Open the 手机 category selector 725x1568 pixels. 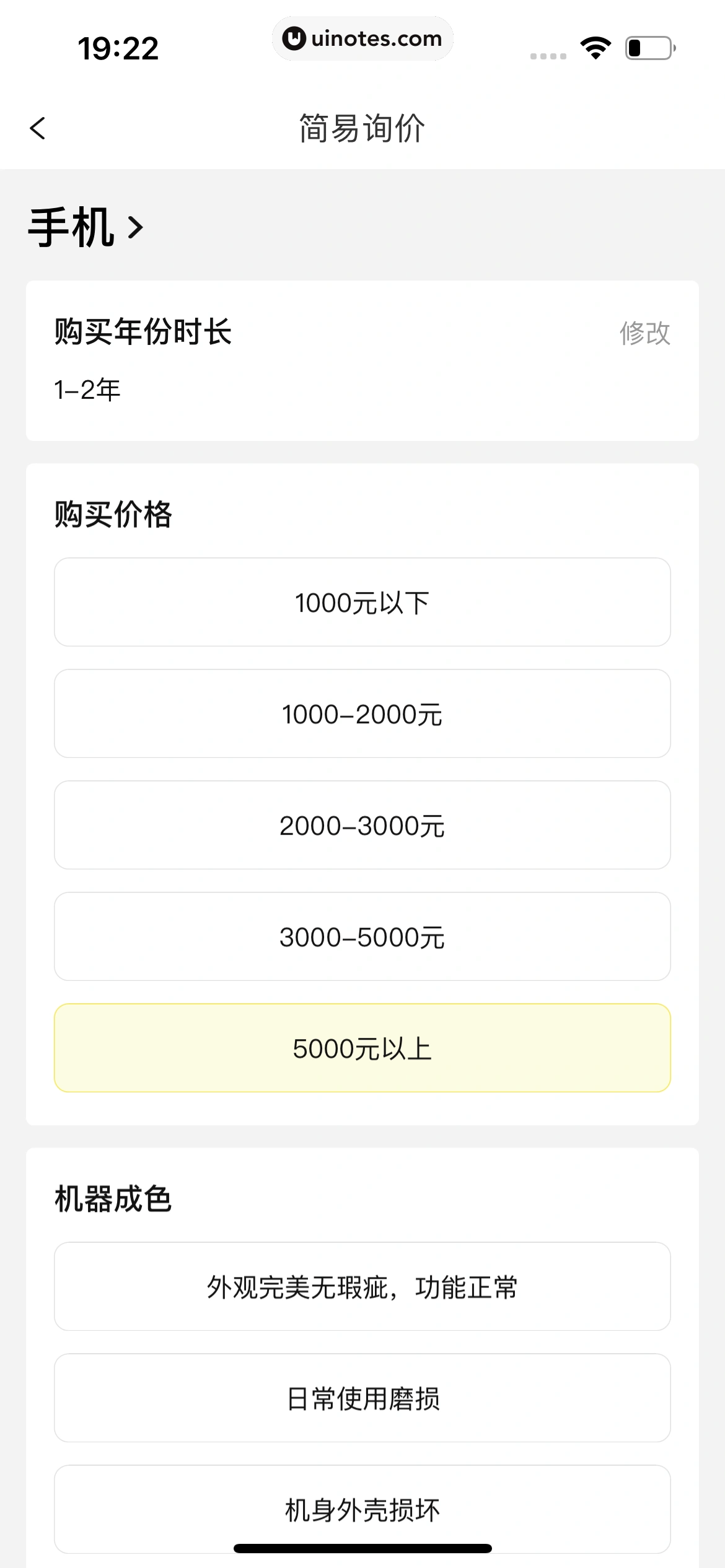pyautogui.click(x=86, y=227)
